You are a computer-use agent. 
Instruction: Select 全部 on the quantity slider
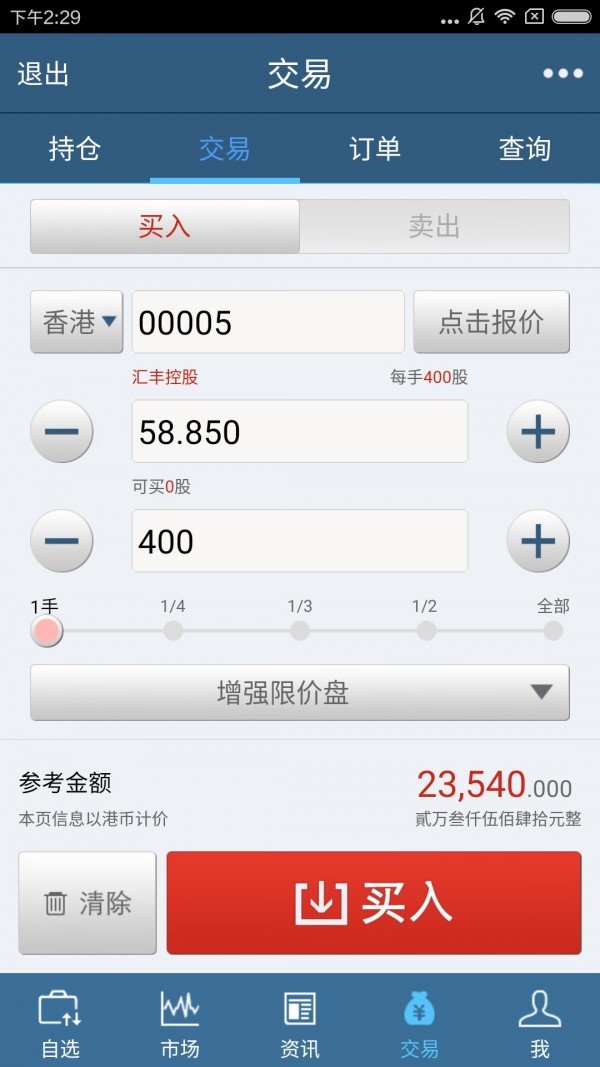553,630
